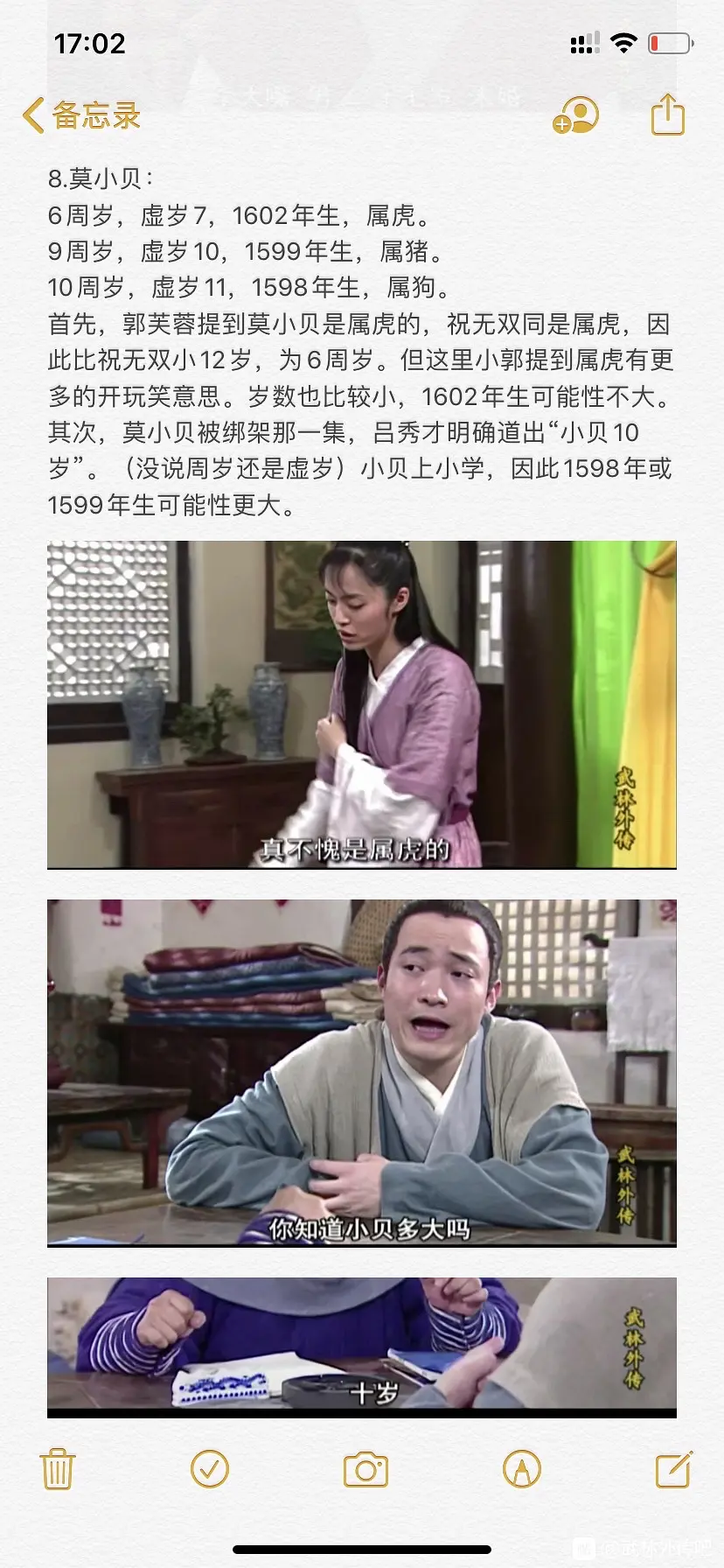Go back to 备忘录 list

pos(81,115)
